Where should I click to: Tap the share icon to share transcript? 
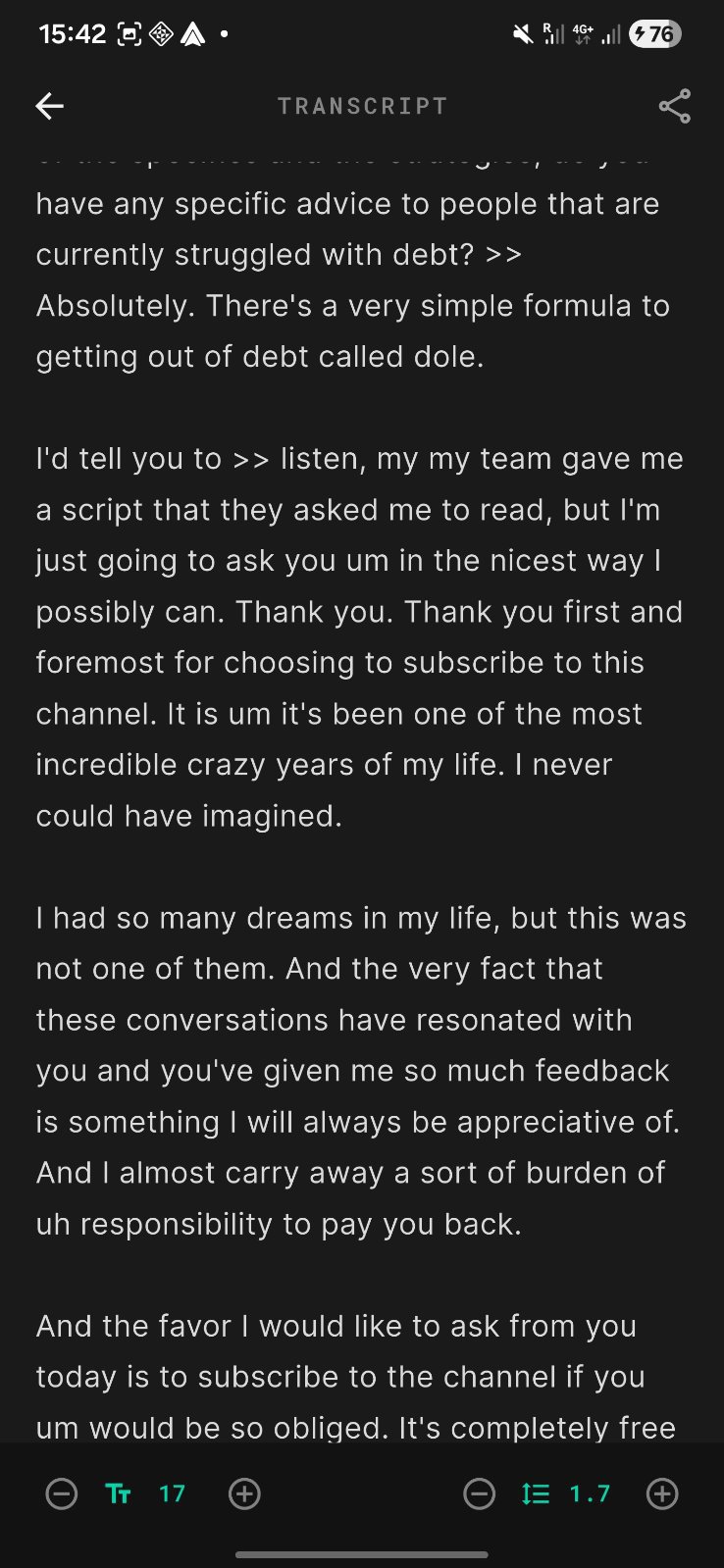tap(675, 105)
